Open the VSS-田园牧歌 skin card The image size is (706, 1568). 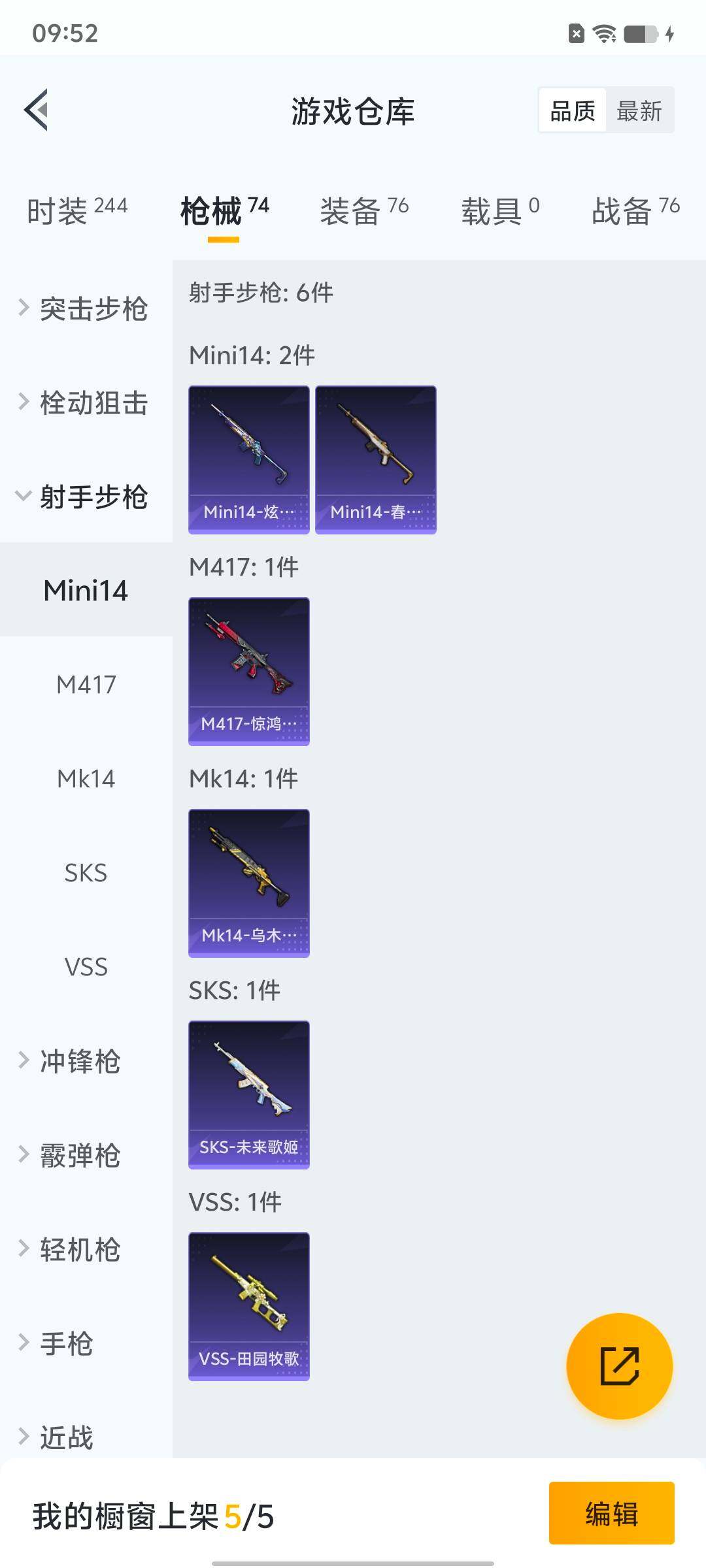[x=248, y=1306]
